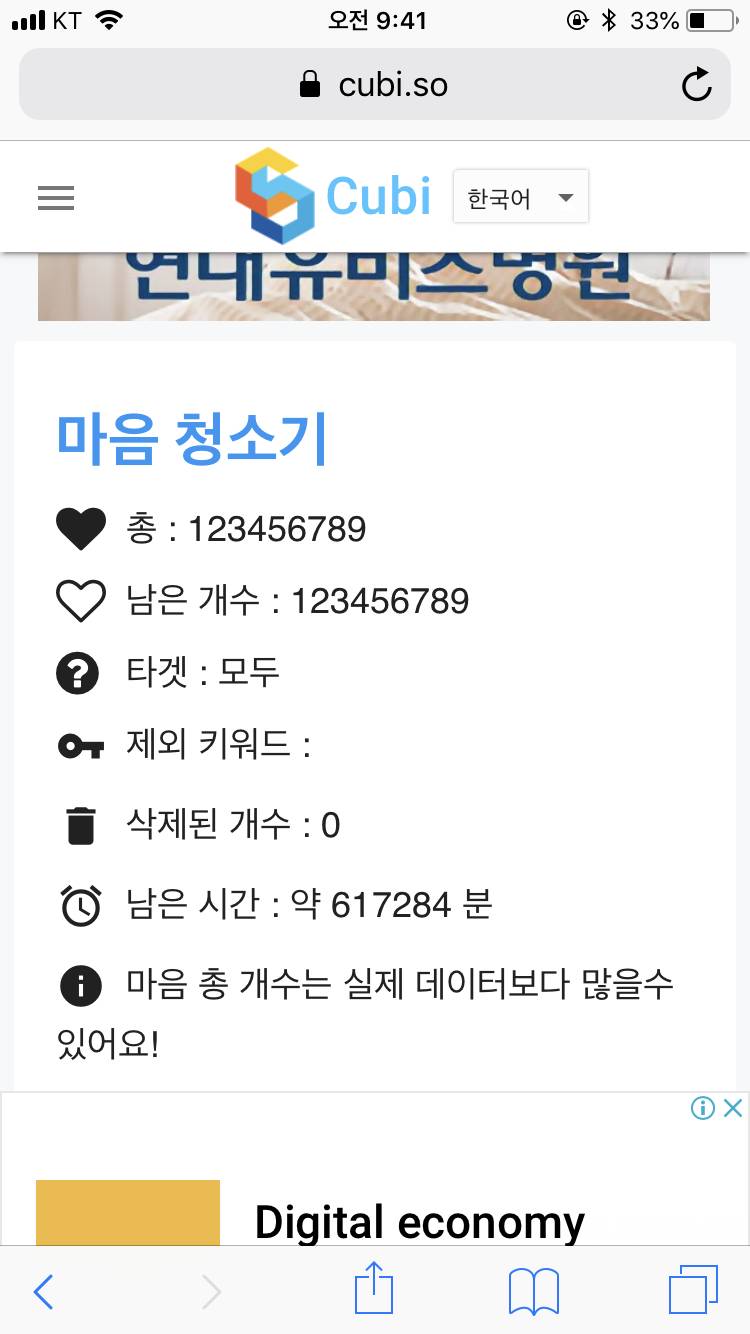
Task: Click the language selector dropdown arrow
Action: pyautogui.click(x=565, y=197)
